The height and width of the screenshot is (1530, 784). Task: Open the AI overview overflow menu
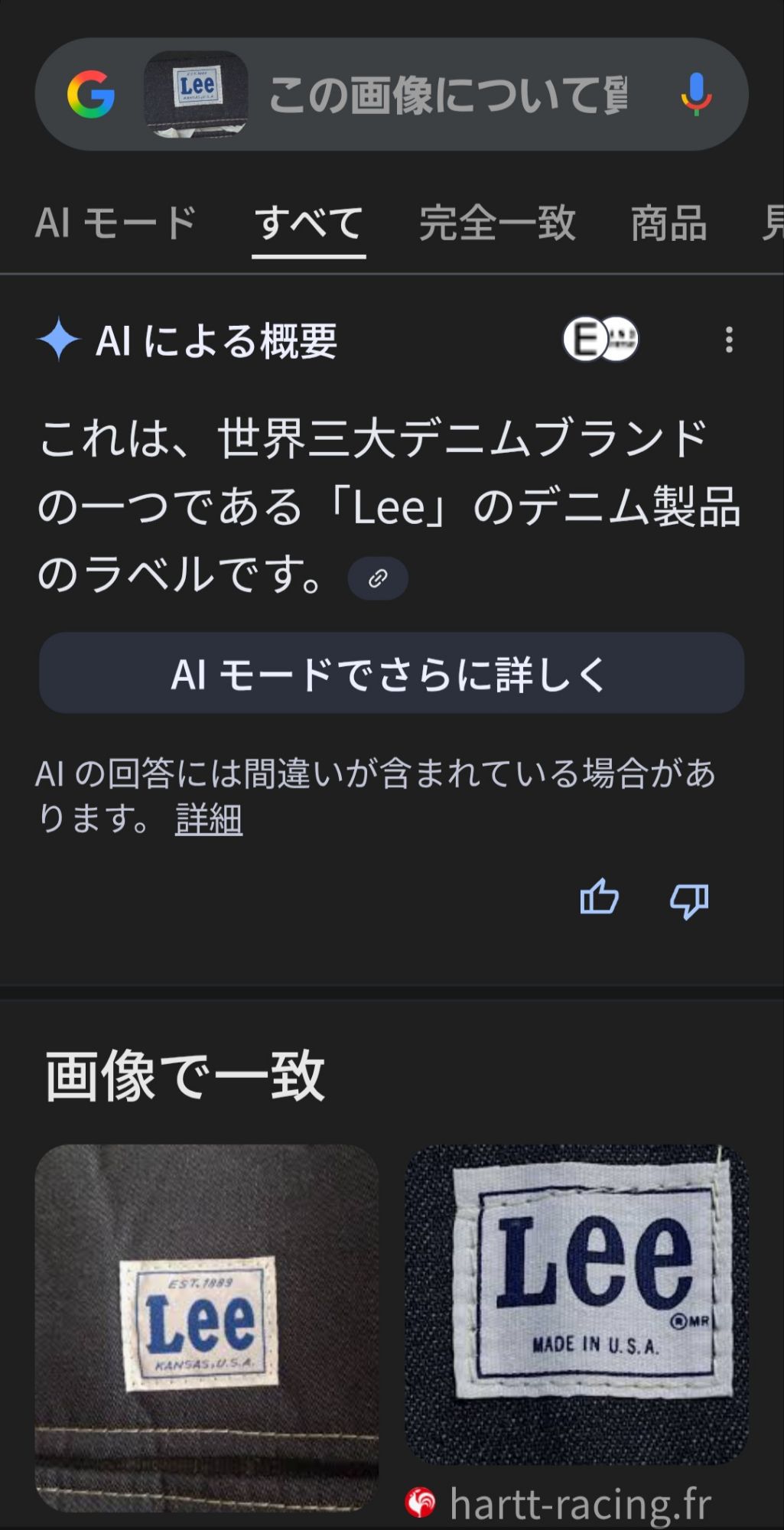729,340
